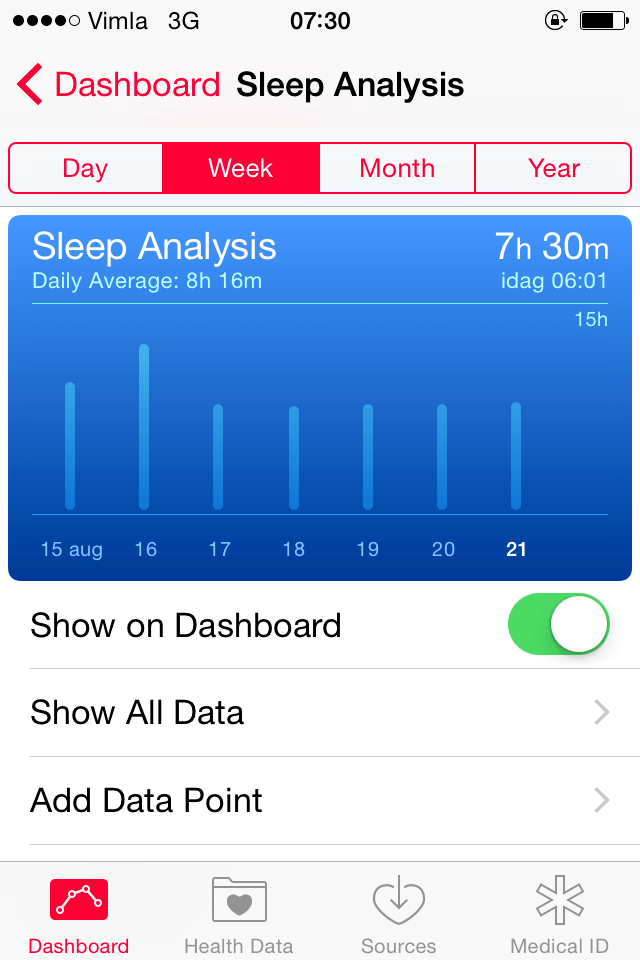Open Show All Data
This screenshot has width=640, height=960.
click(x=320, y=713)
